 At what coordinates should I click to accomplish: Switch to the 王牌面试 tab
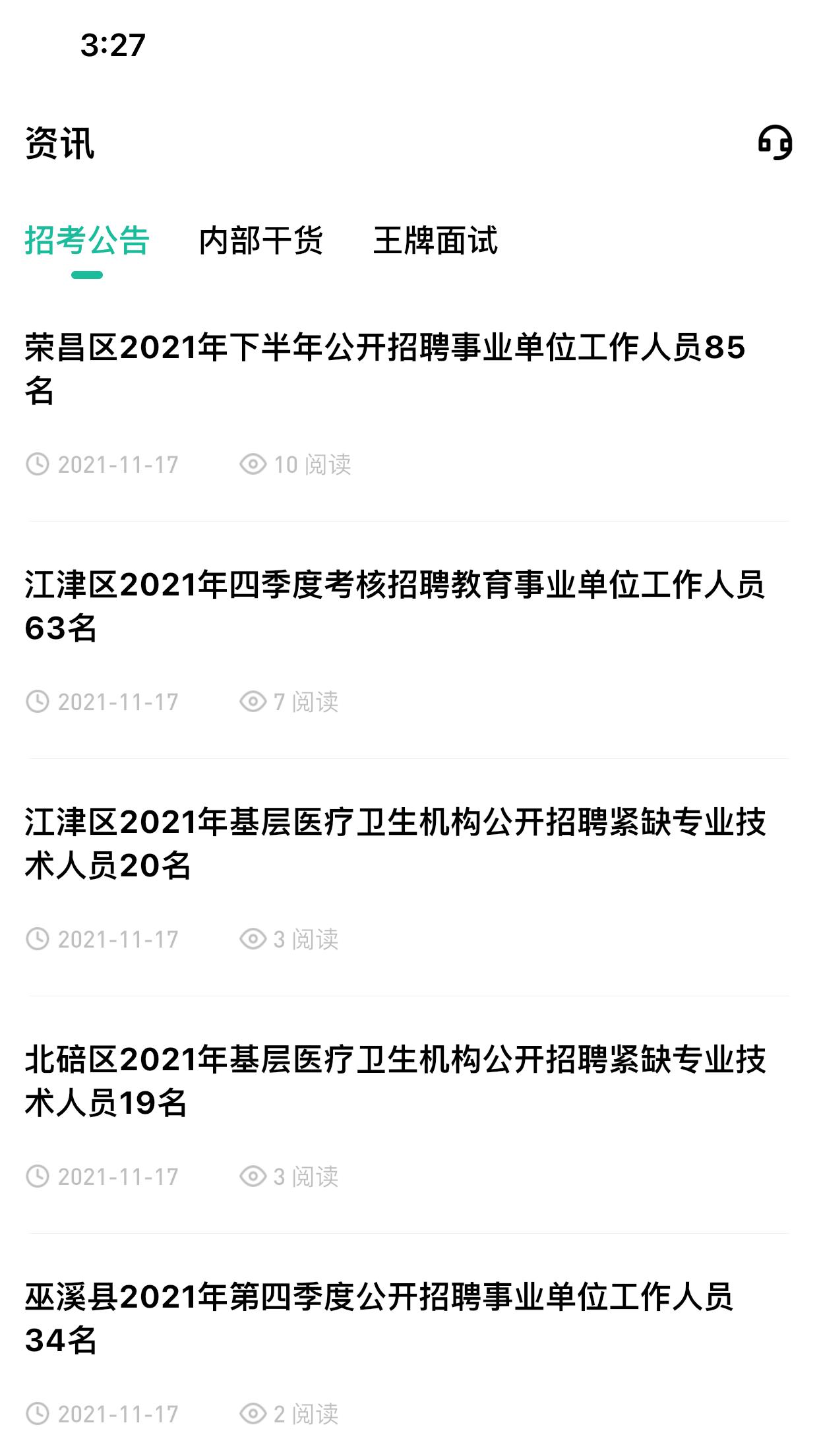click(435, 240)
